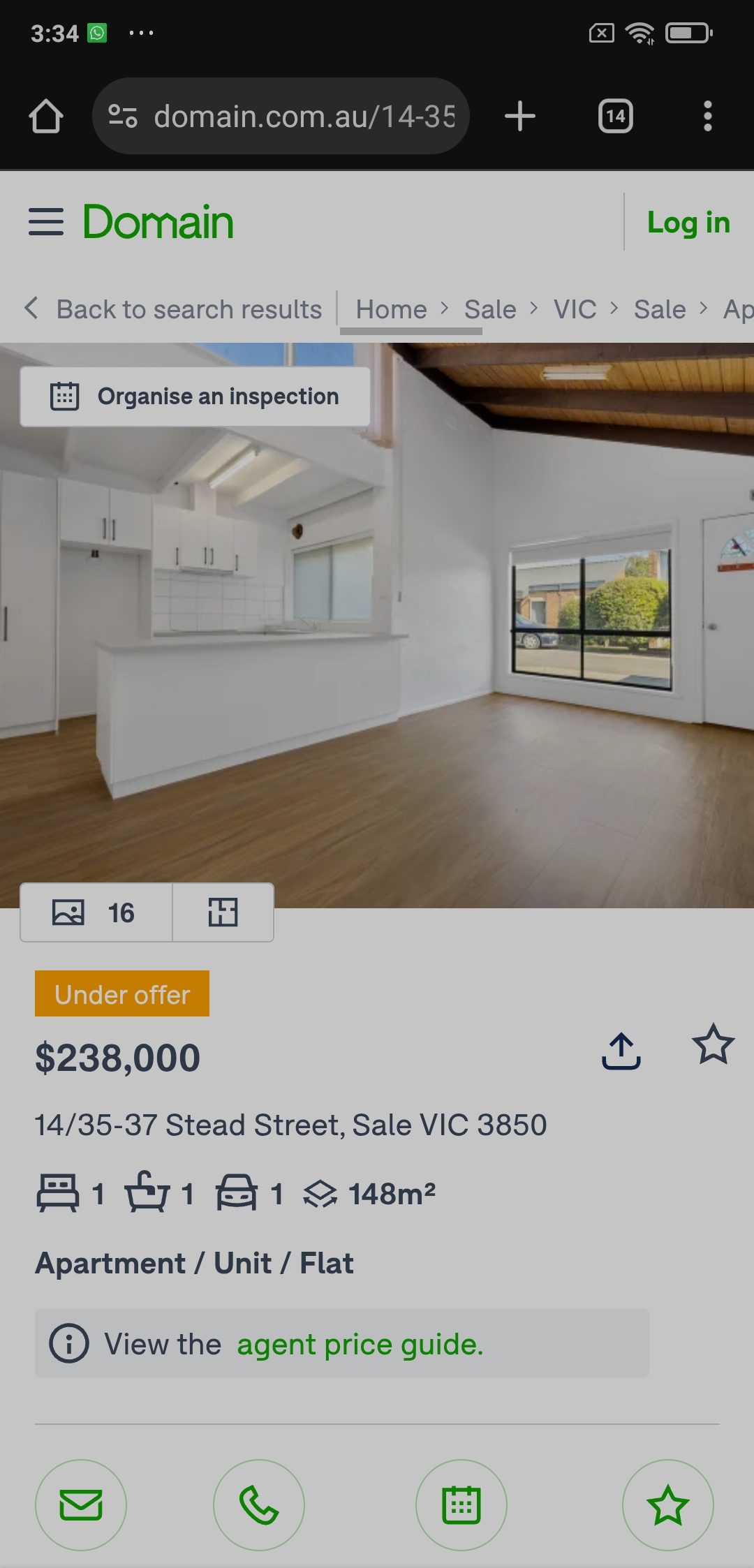
Task: Shortlist the listing via the bottom star icon
Action: 667,1505
